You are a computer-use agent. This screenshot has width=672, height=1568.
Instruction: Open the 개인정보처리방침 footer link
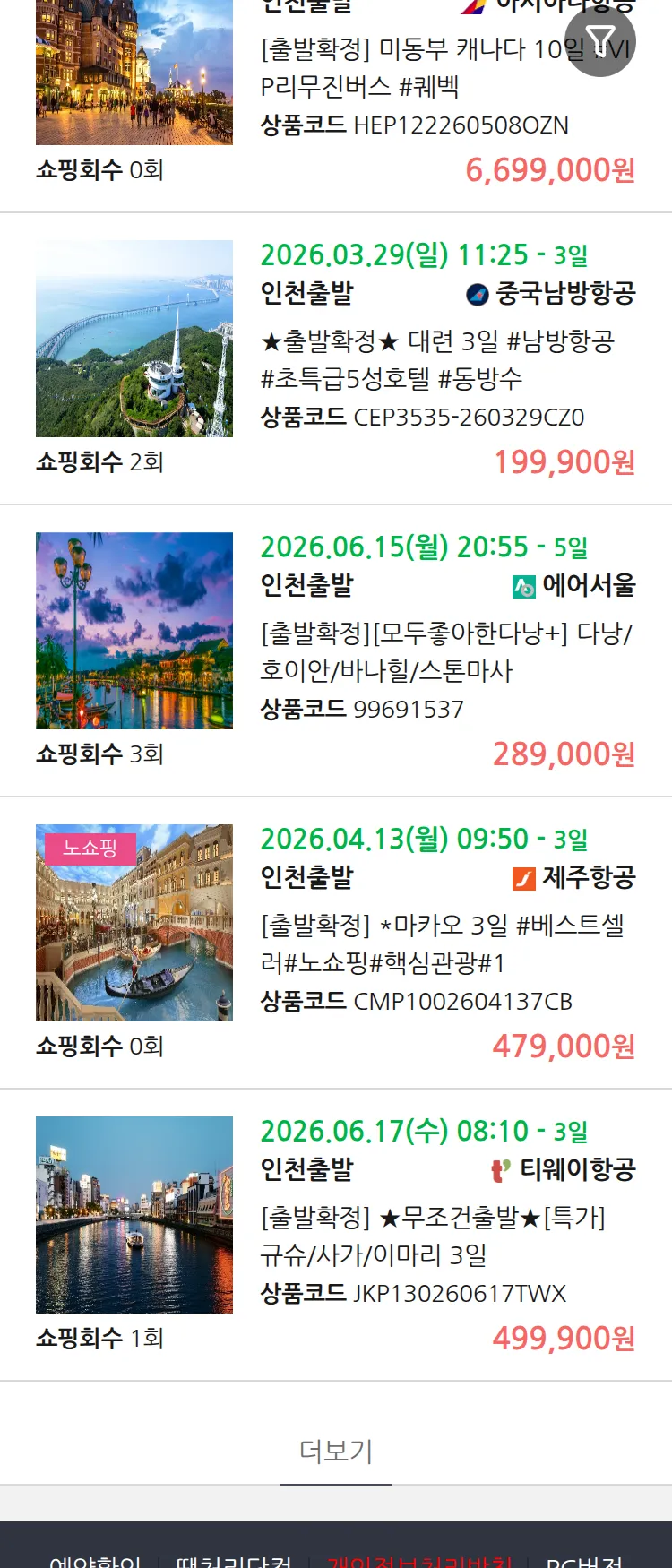(418, 1561)
